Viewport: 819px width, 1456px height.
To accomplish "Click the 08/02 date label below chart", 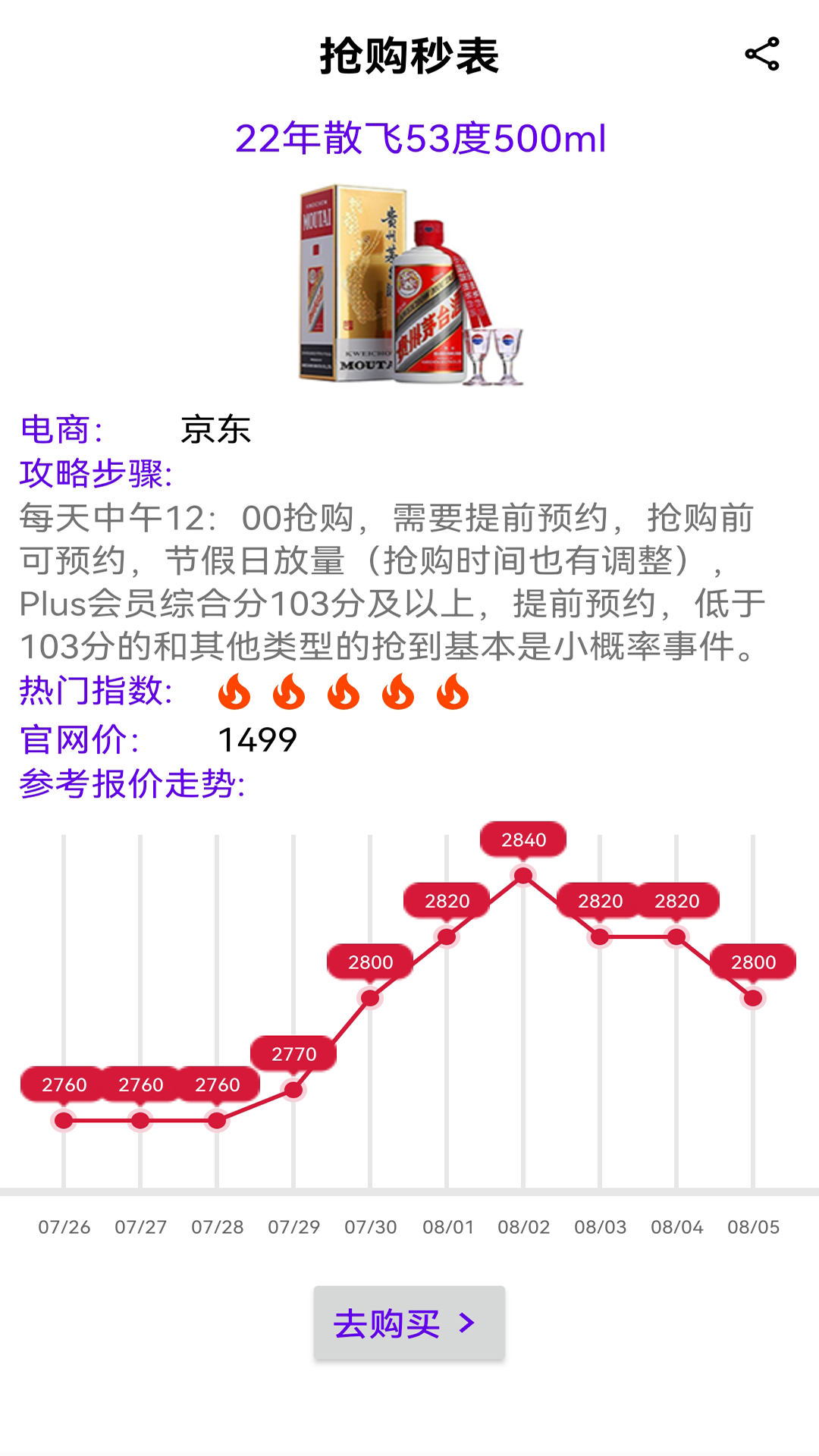I will click(x=523, y=1226).
